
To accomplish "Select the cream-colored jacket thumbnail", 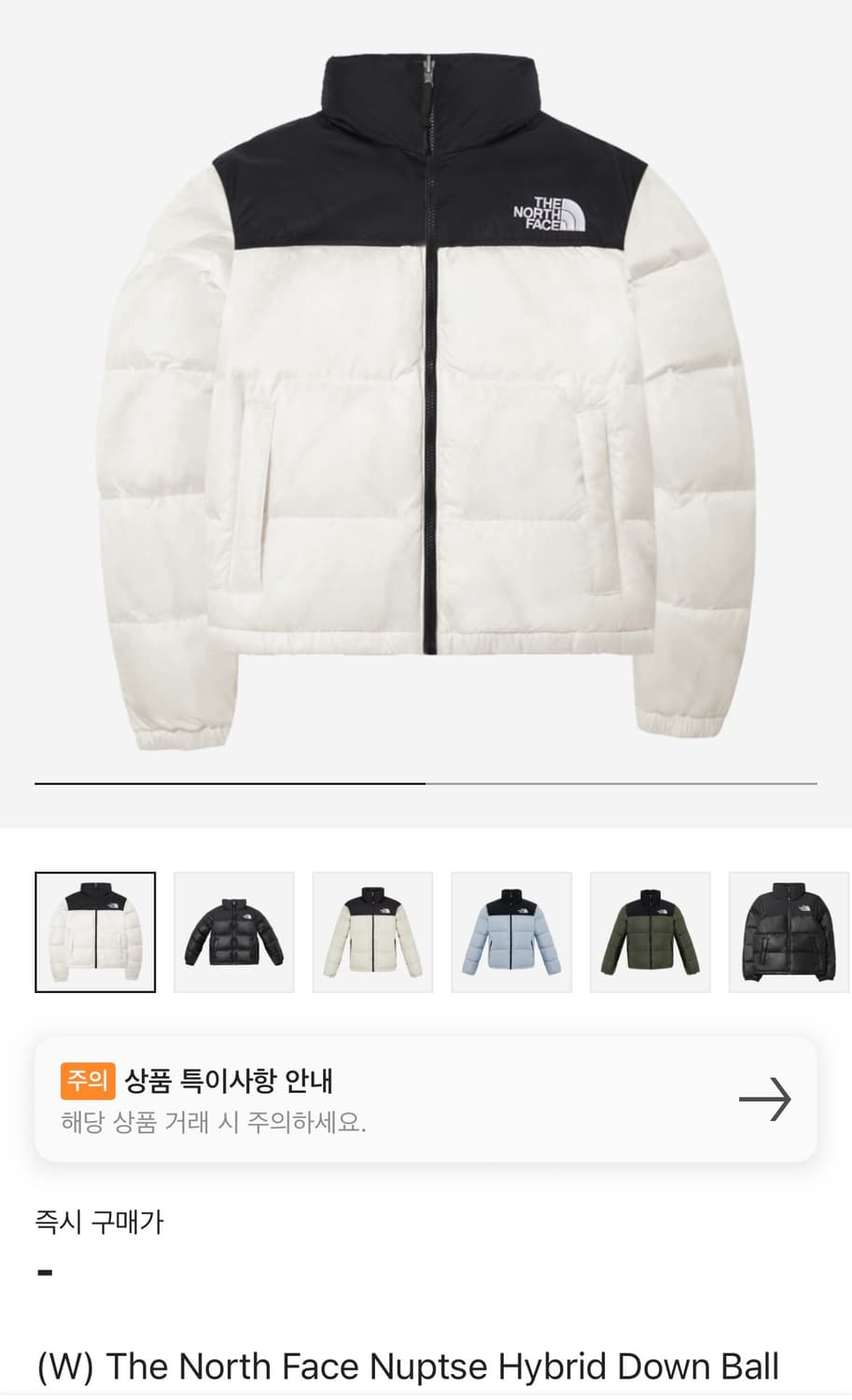I will click(373, 931).
